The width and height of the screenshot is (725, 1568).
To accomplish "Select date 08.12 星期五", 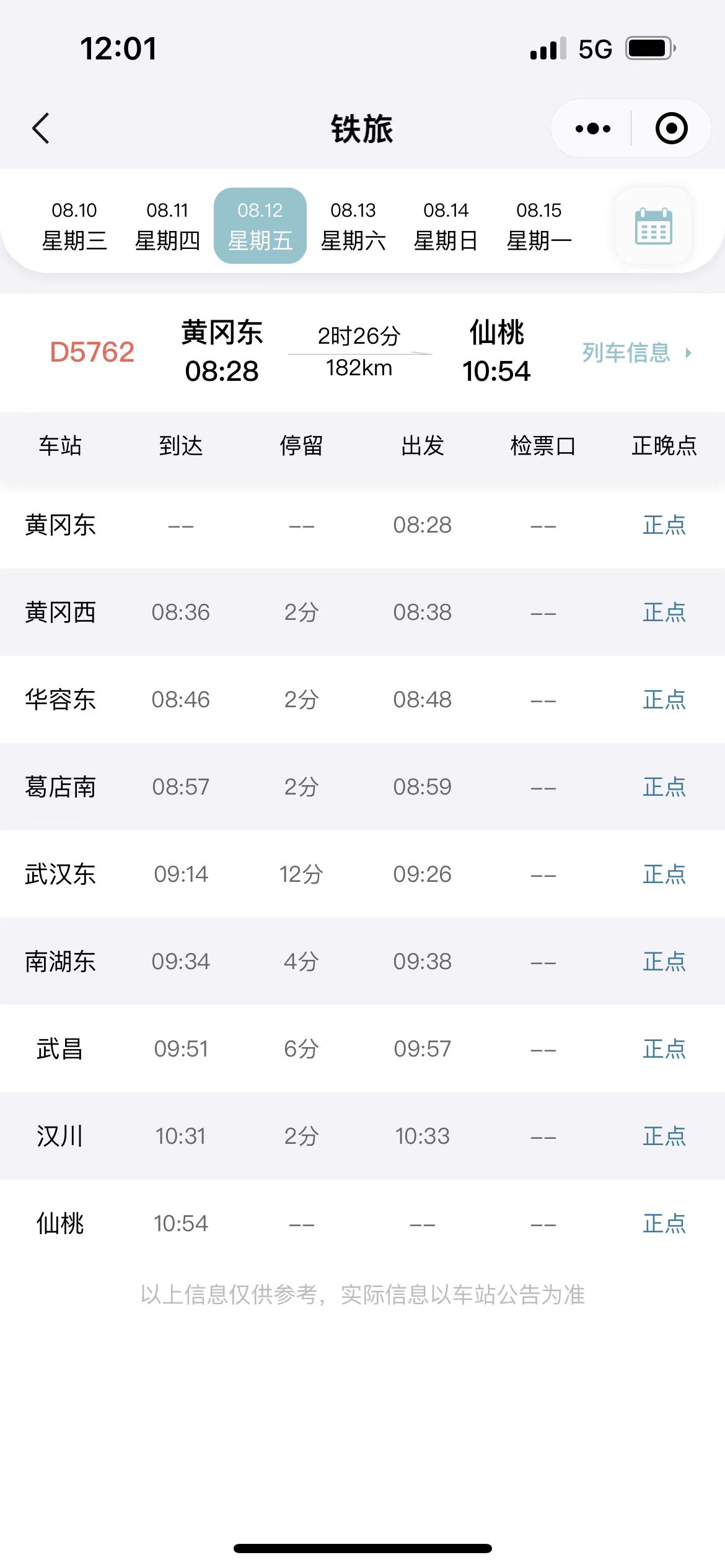I will click(260, 225).
